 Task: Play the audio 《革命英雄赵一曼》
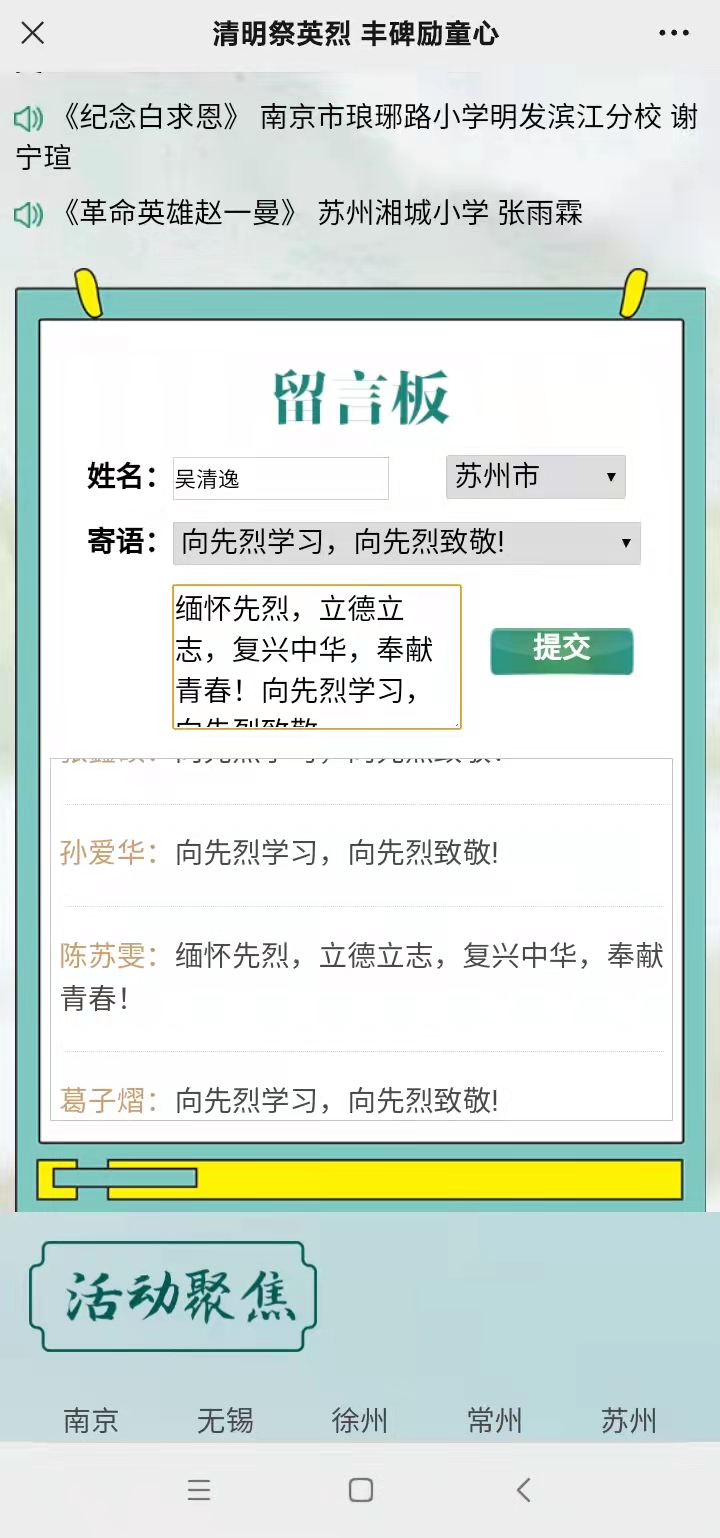(28, 213)
